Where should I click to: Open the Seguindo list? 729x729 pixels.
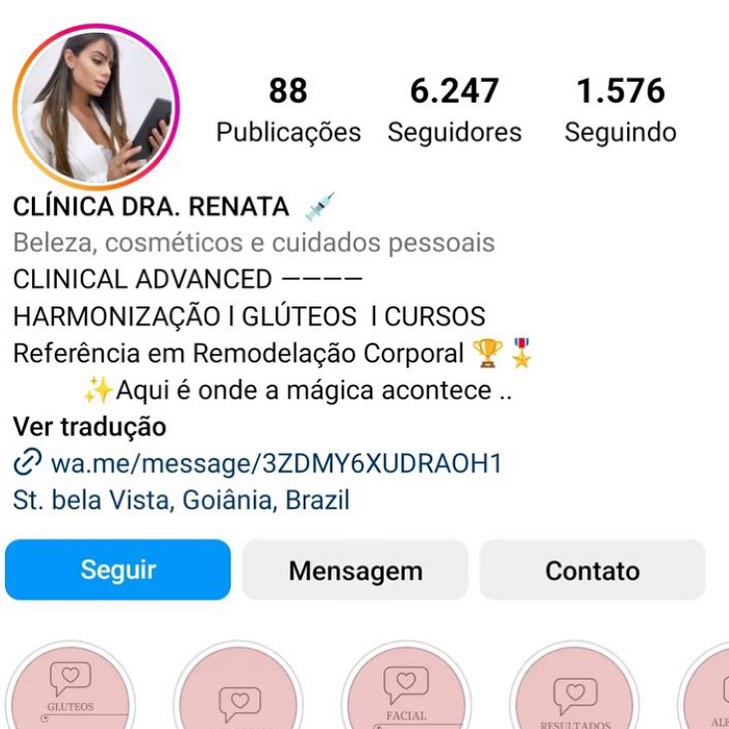(620, 110)
